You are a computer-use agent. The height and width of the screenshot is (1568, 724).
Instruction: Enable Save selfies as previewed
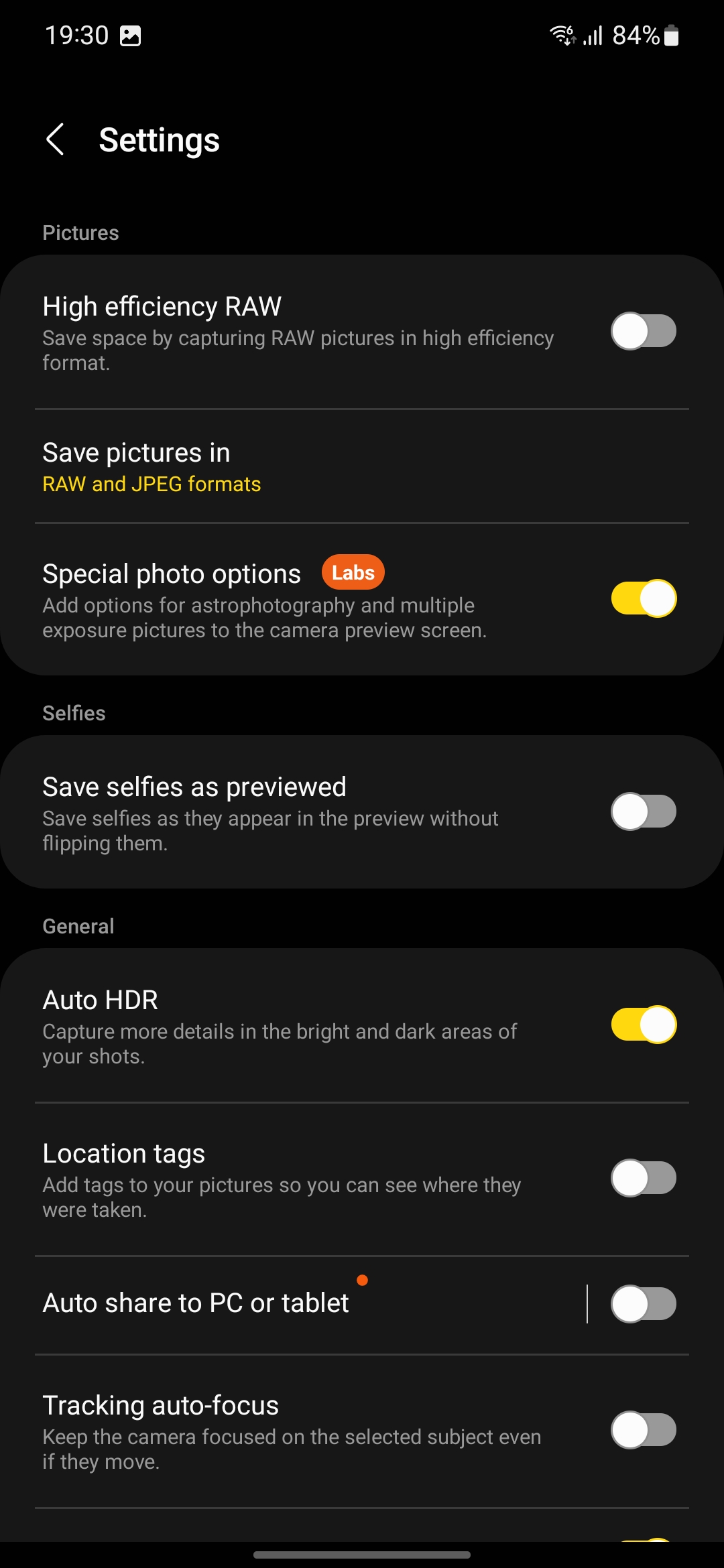643,812
